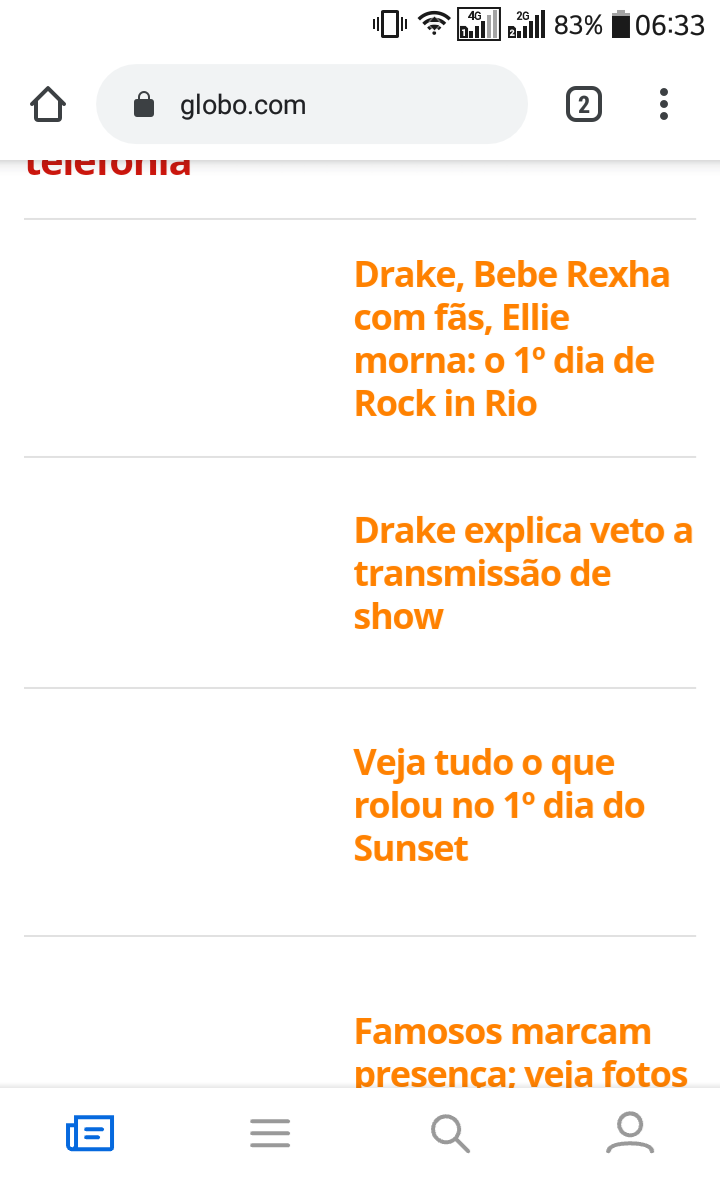Open 'Drake explica veto a transmissão de show'
This screenshot has height=1184, width=720.
(522, 573)
